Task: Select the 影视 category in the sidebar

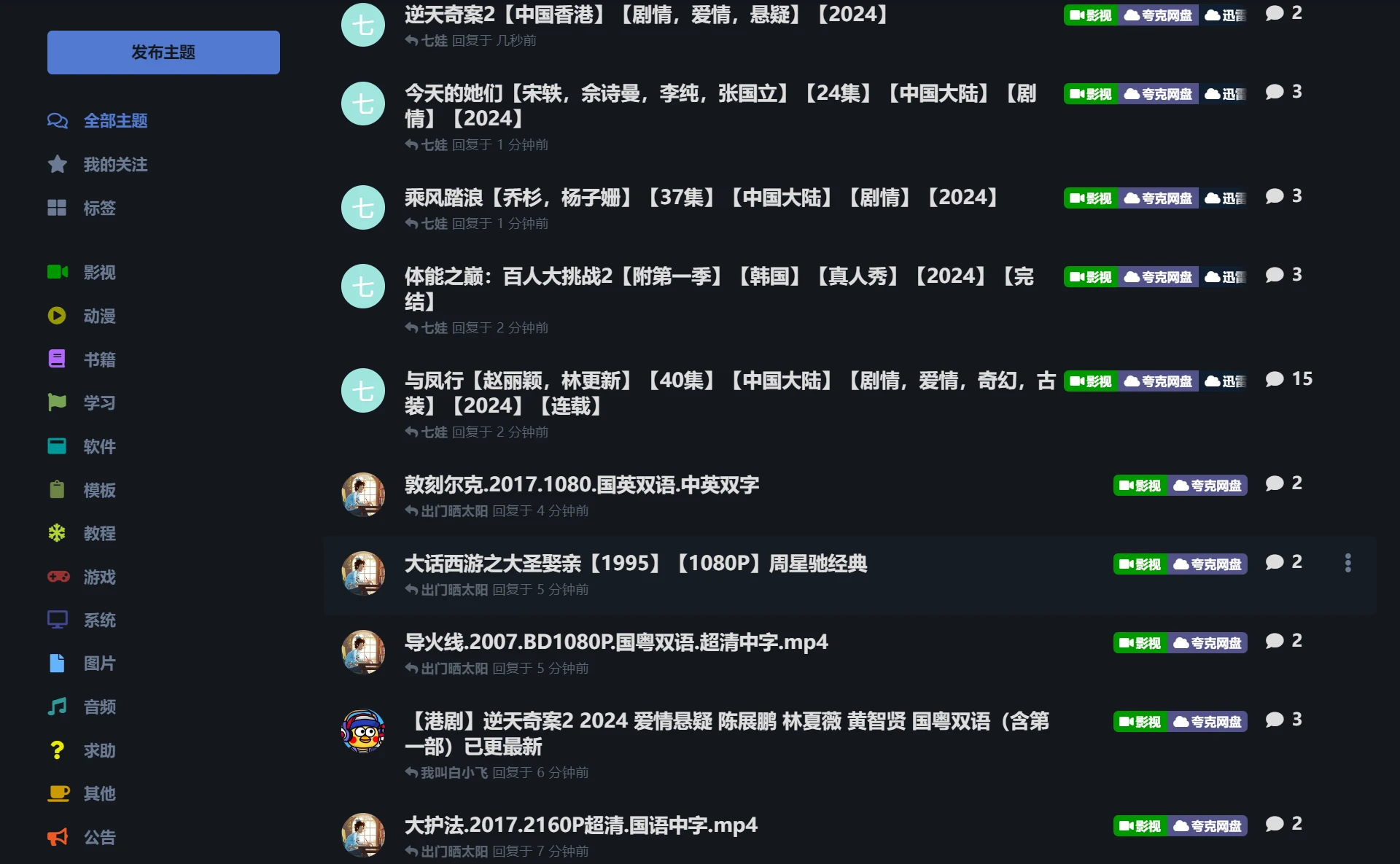Action: (x=99, y=273)
